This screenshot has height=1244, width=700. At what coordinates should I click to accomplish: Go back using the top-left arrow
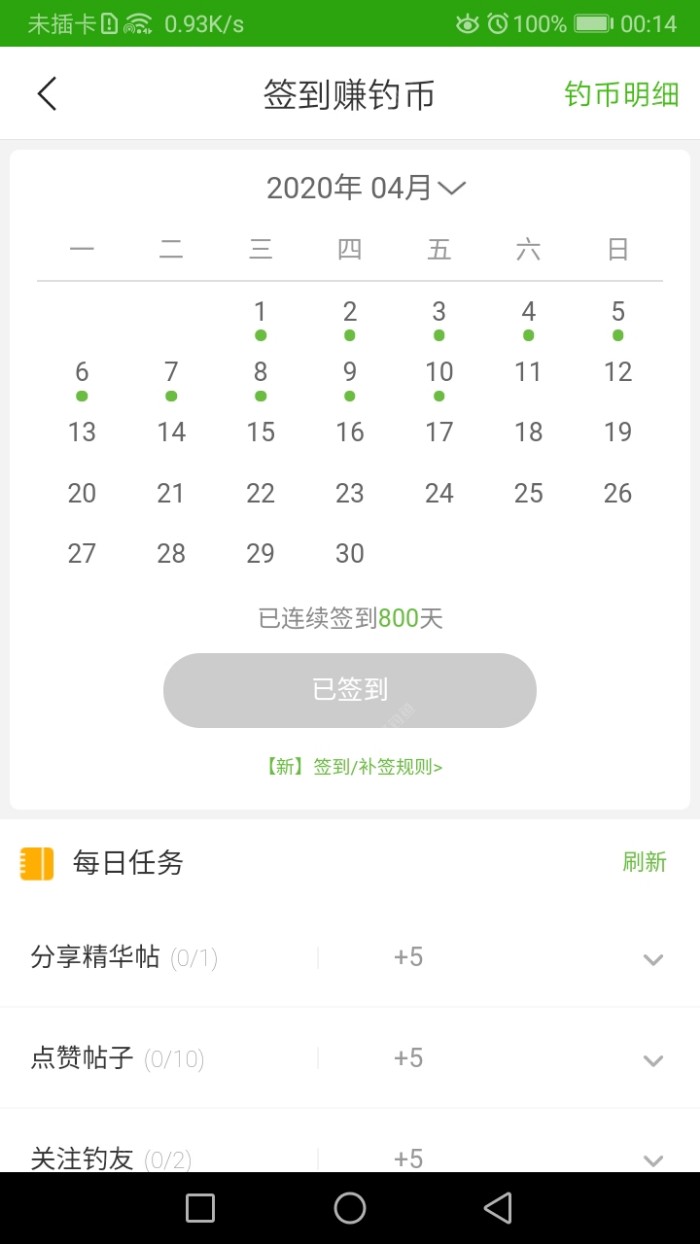(47, 94)
